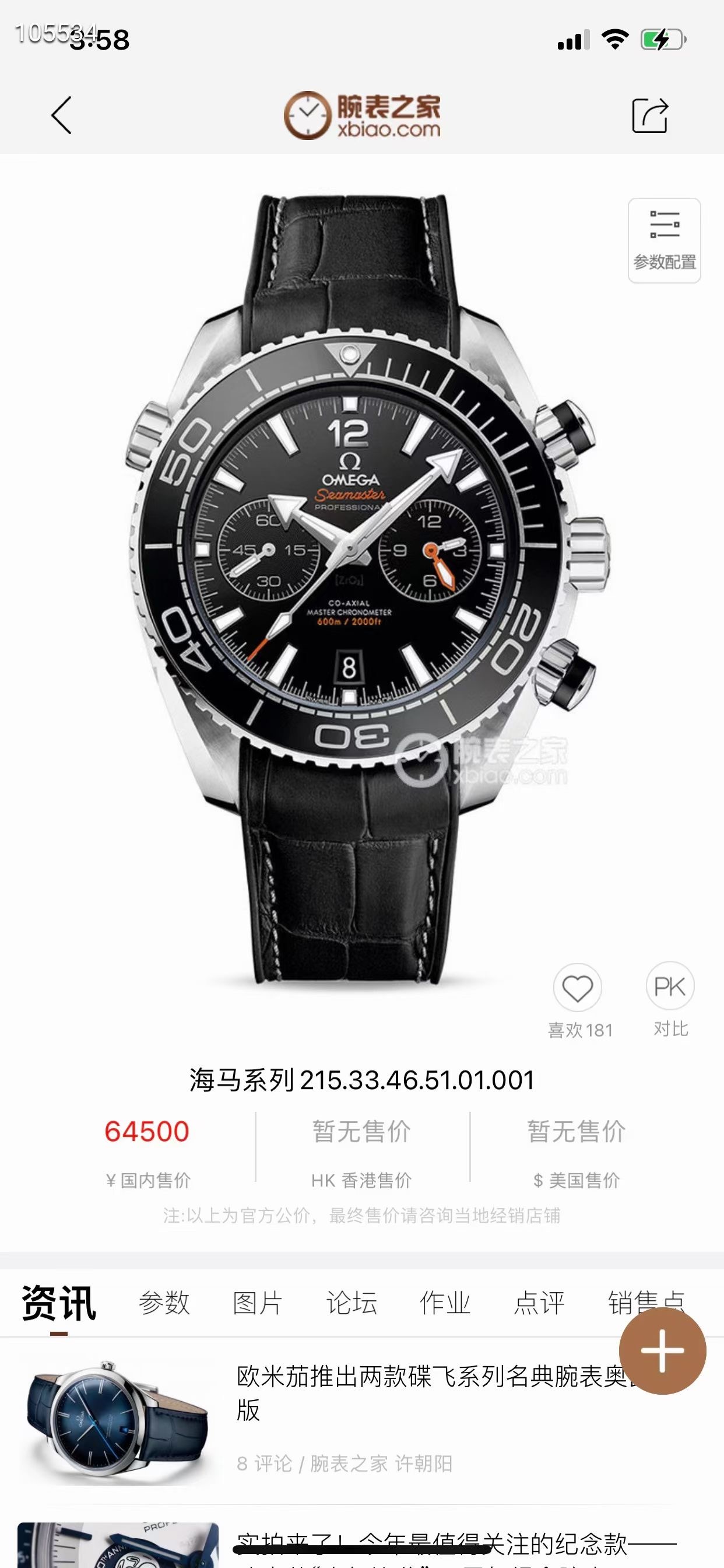Open the article starting 实拍来了
The width and height of the screenshot is (724, 1568).
(x=426, y=1543)
